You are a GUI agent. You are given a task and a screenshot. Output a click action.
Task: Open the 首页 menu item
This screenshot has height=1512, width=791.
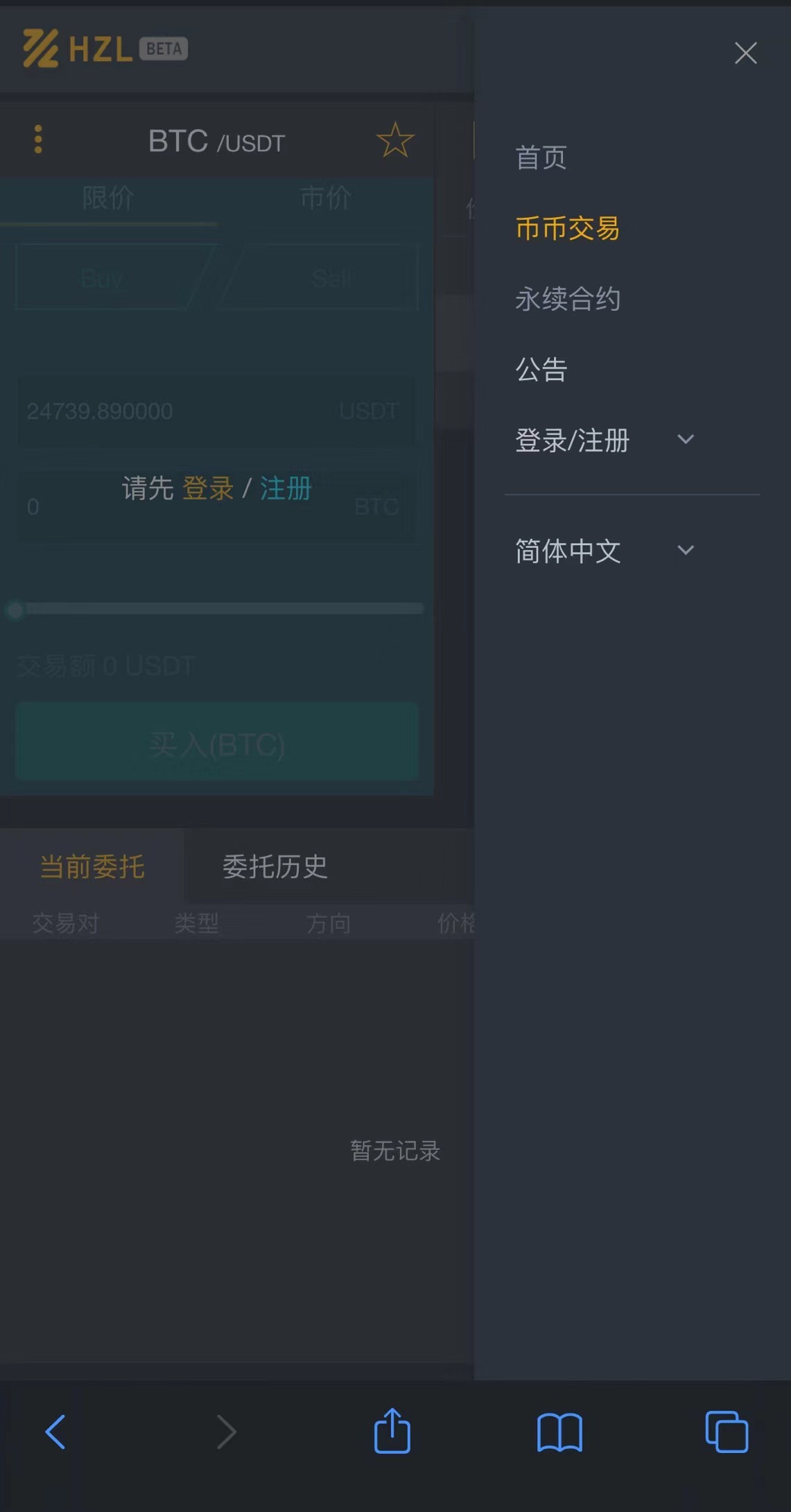pyautogui.click(x=541, y=157)
